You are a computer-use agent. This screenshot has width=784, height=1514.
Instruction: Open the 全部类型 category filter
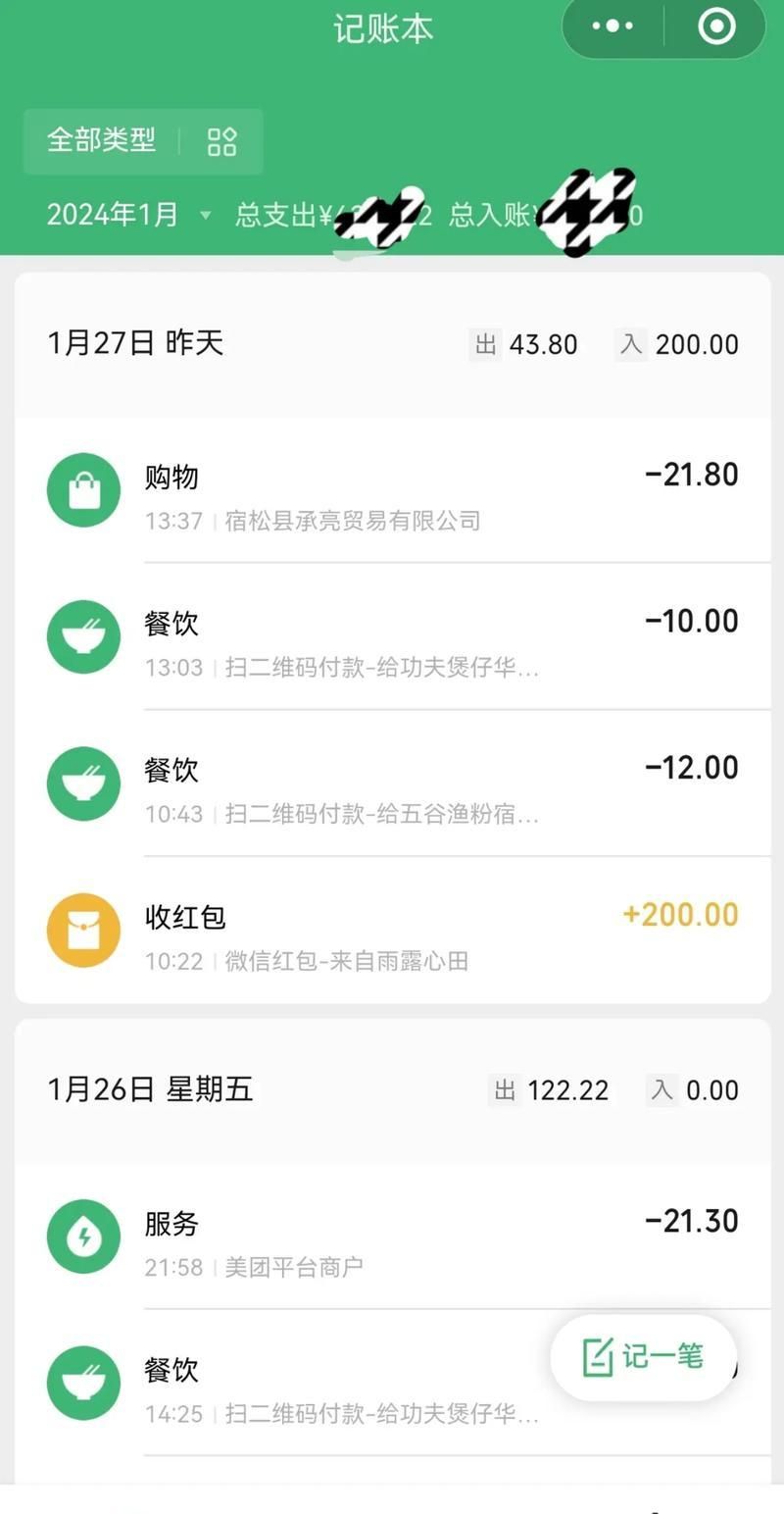143,141
